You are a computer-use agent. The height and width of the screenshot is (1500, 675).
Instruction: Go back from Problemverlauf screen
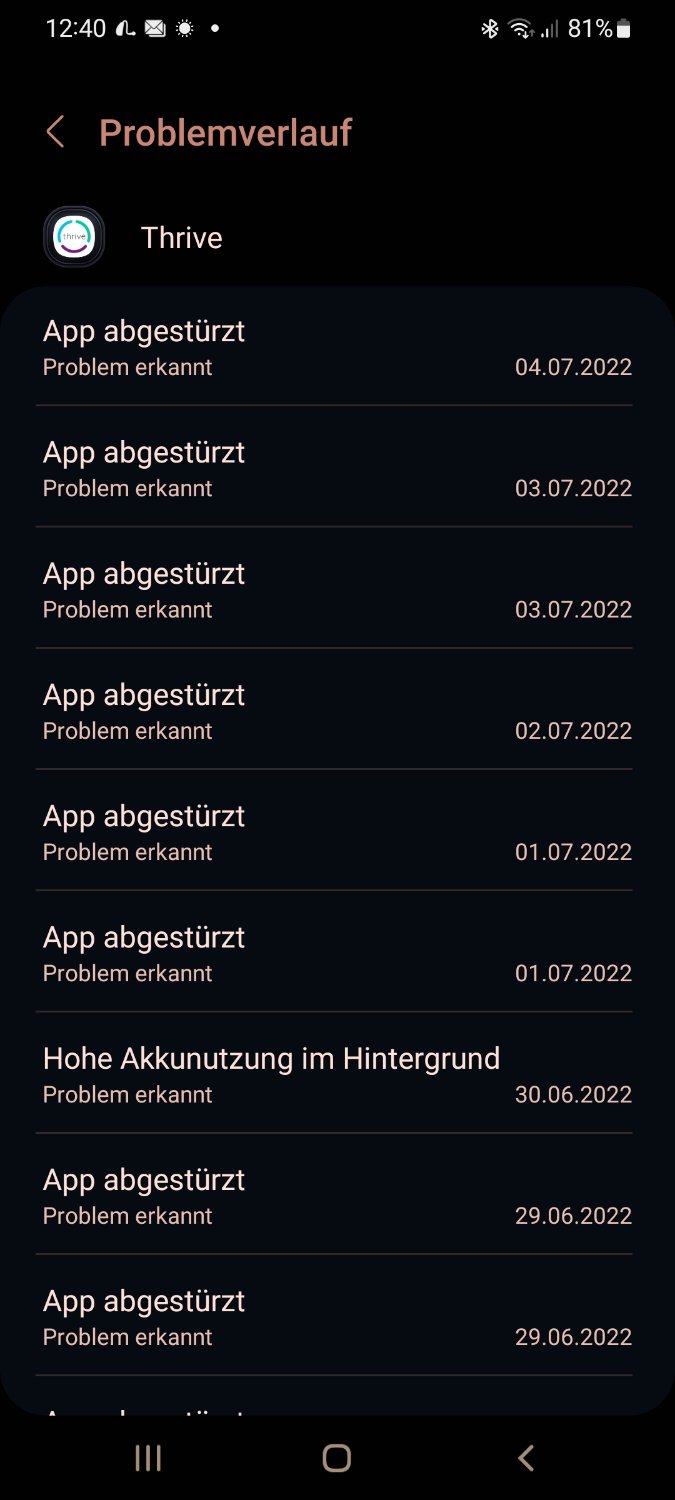(x=56, y=133)
